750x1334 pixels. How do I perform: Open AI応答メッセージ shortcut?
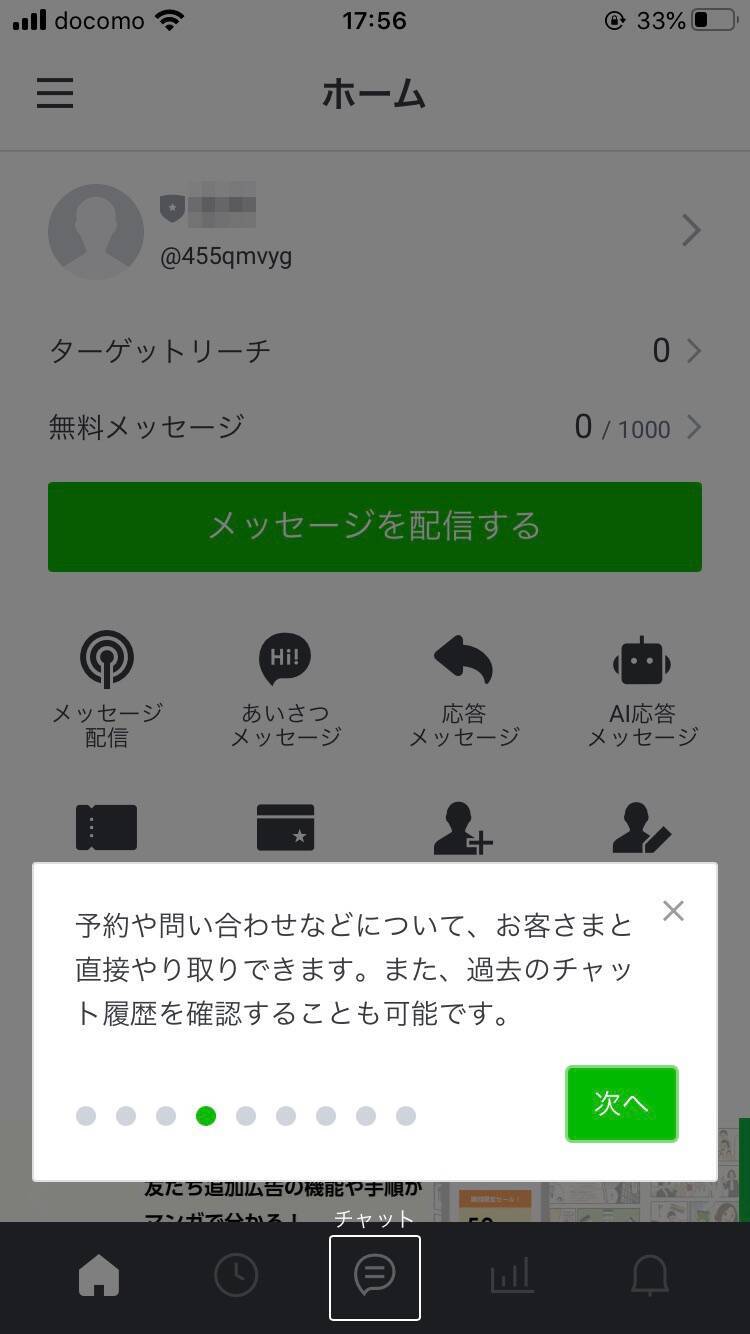pyautogui.click(x=642, y=688)
